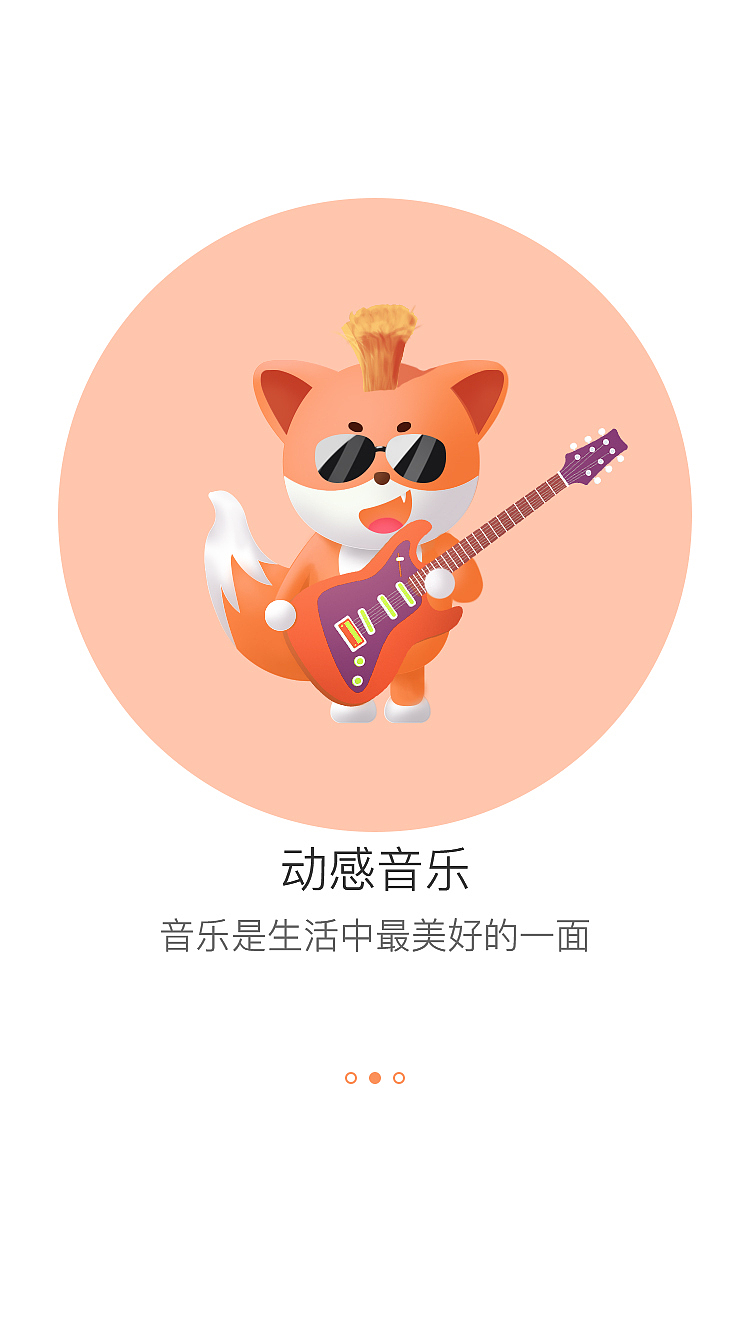The image size is (750, 1334).
Task: Select the filled middle page indicator dot
Action: (375, 1078)
